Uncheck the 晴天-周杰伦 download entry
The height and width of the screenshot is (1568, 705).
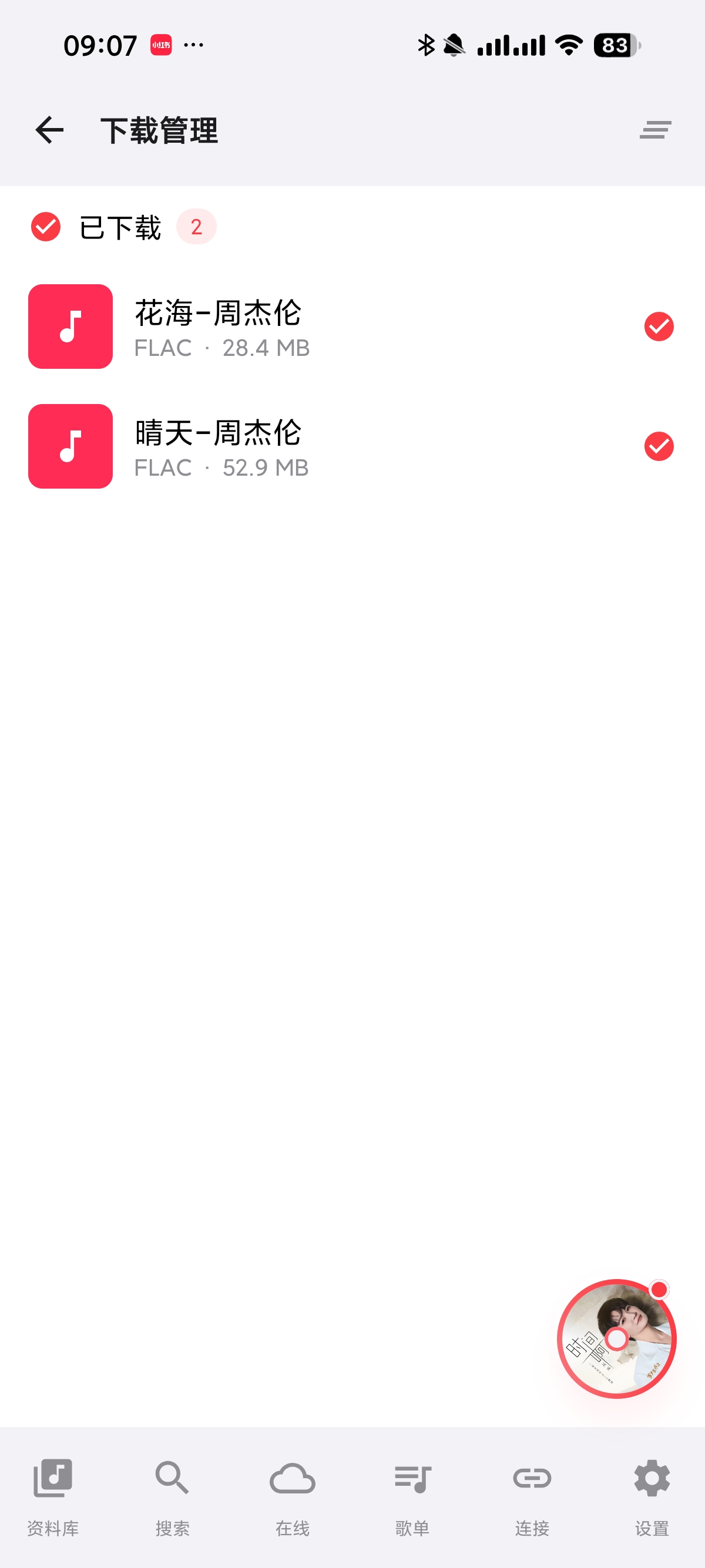pos(658,446)
